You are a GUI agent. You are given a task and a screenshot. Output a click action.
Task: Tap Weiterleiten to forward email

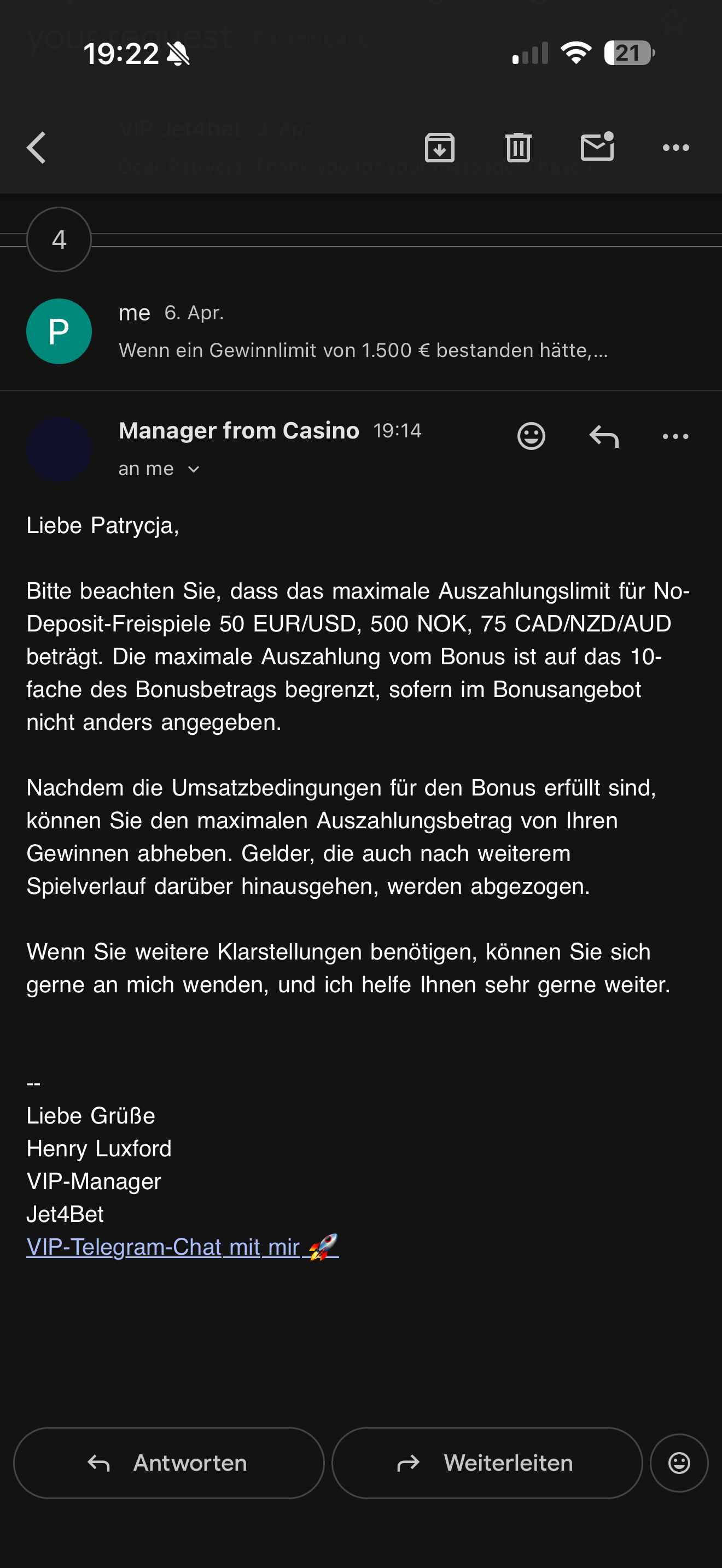pos(487,1462)
